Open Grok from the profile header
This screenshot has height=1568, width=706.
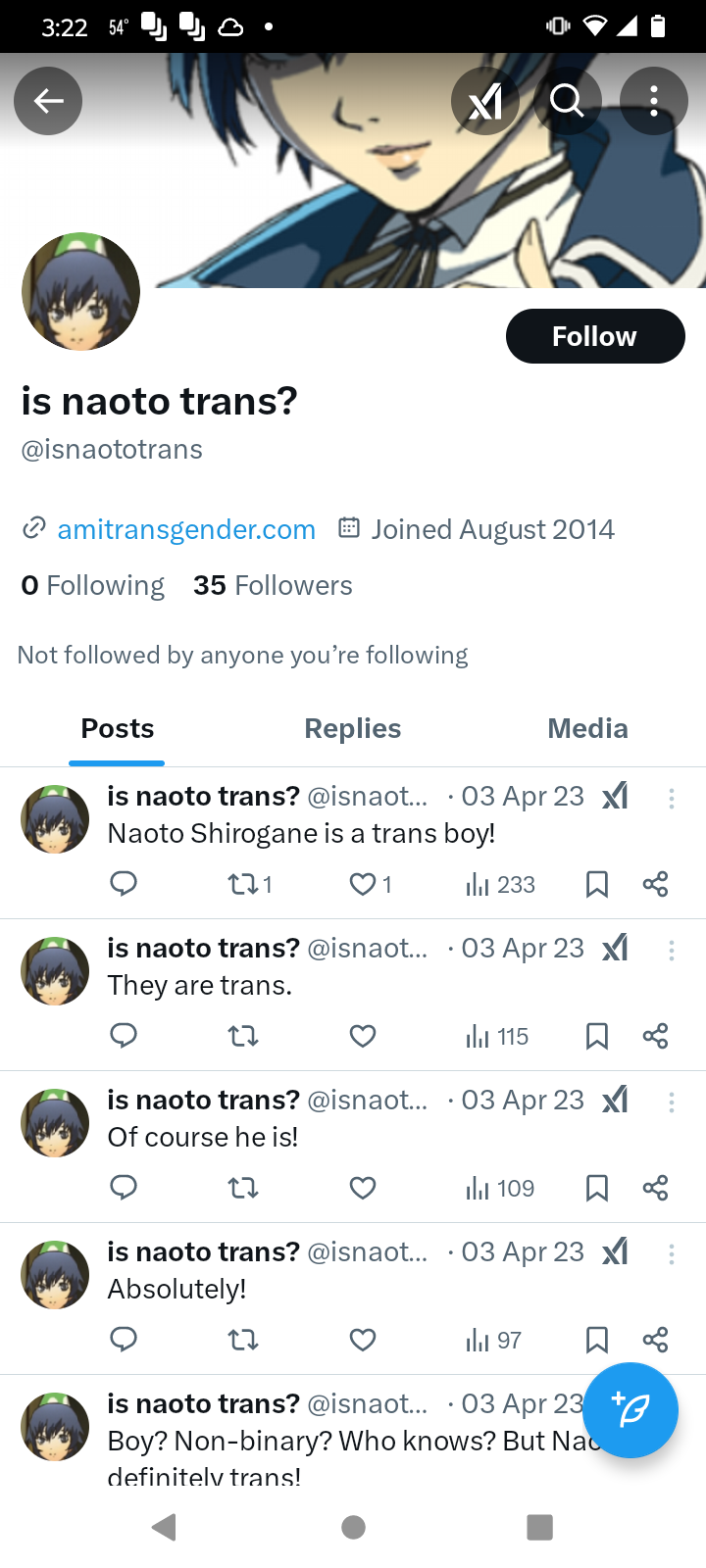484,100
